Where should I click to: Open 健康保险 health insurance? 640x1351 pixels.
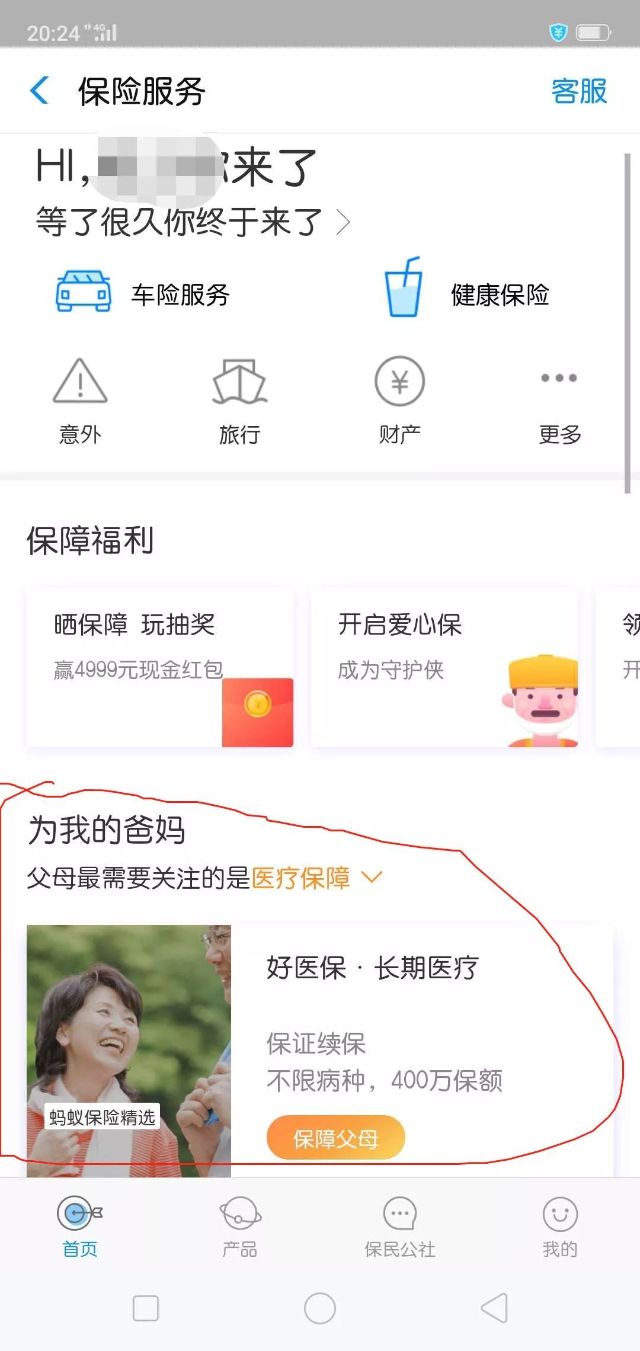467,293
